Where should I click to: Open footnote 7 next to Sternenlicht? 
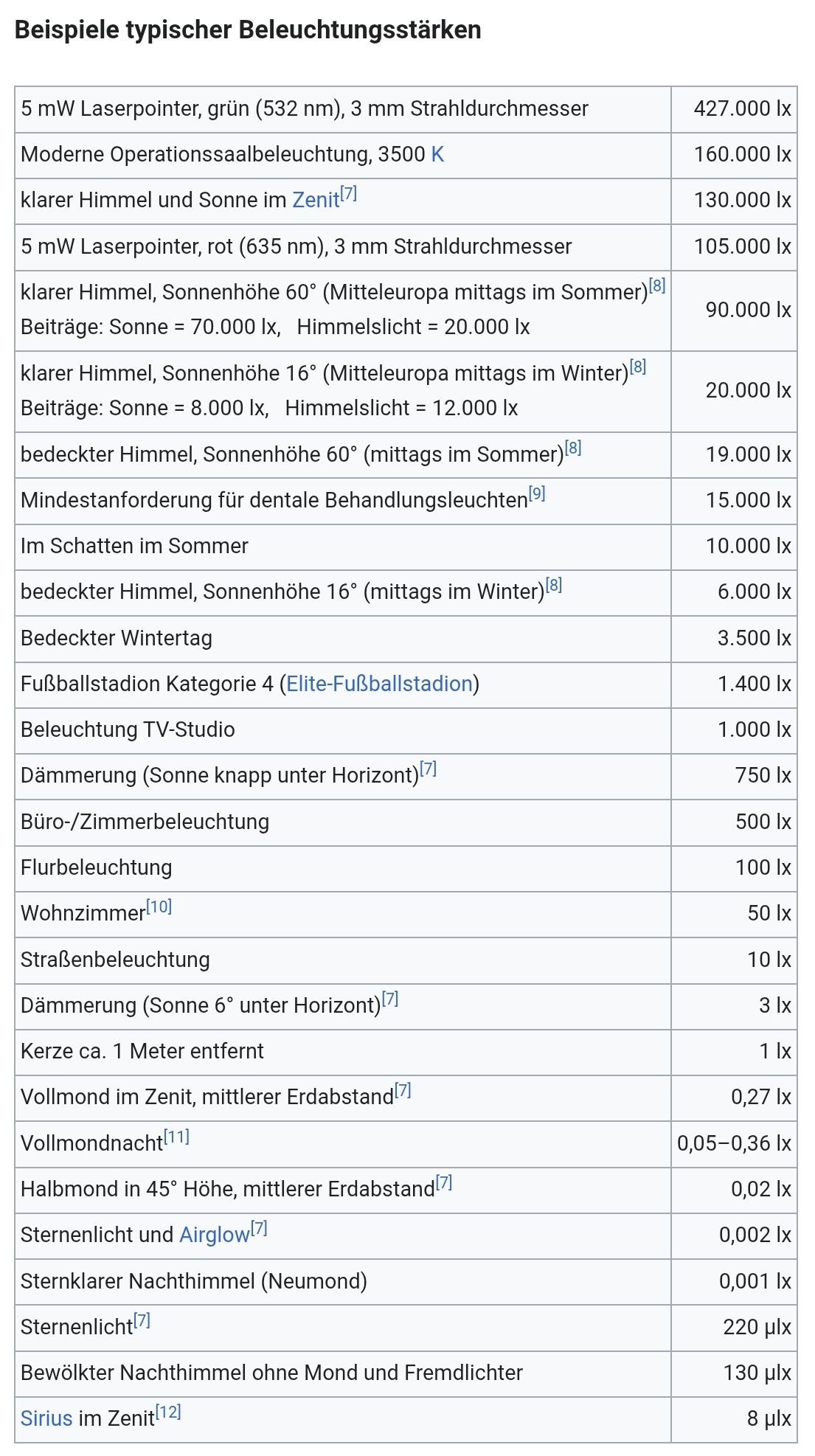(142, 1320)
